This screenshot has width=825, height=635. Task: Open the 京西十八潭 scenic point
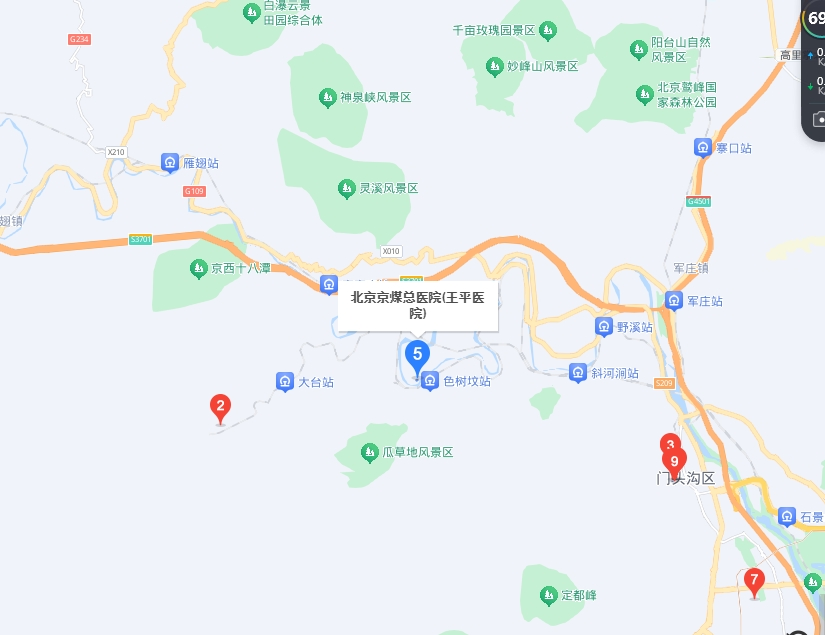pyautogui.click(x=198, y=268)
